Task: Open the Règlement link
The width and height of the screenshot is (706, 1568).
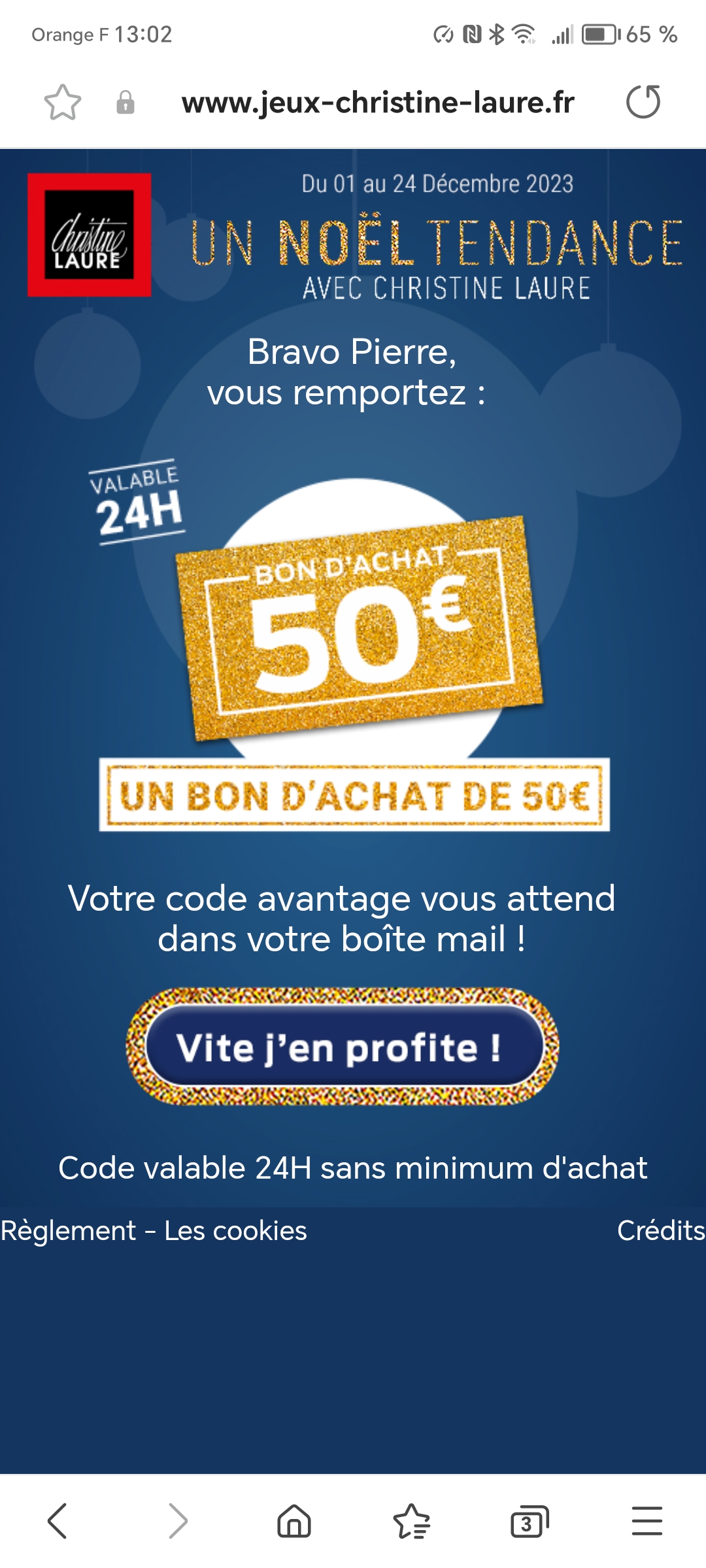Action: 68,1231
